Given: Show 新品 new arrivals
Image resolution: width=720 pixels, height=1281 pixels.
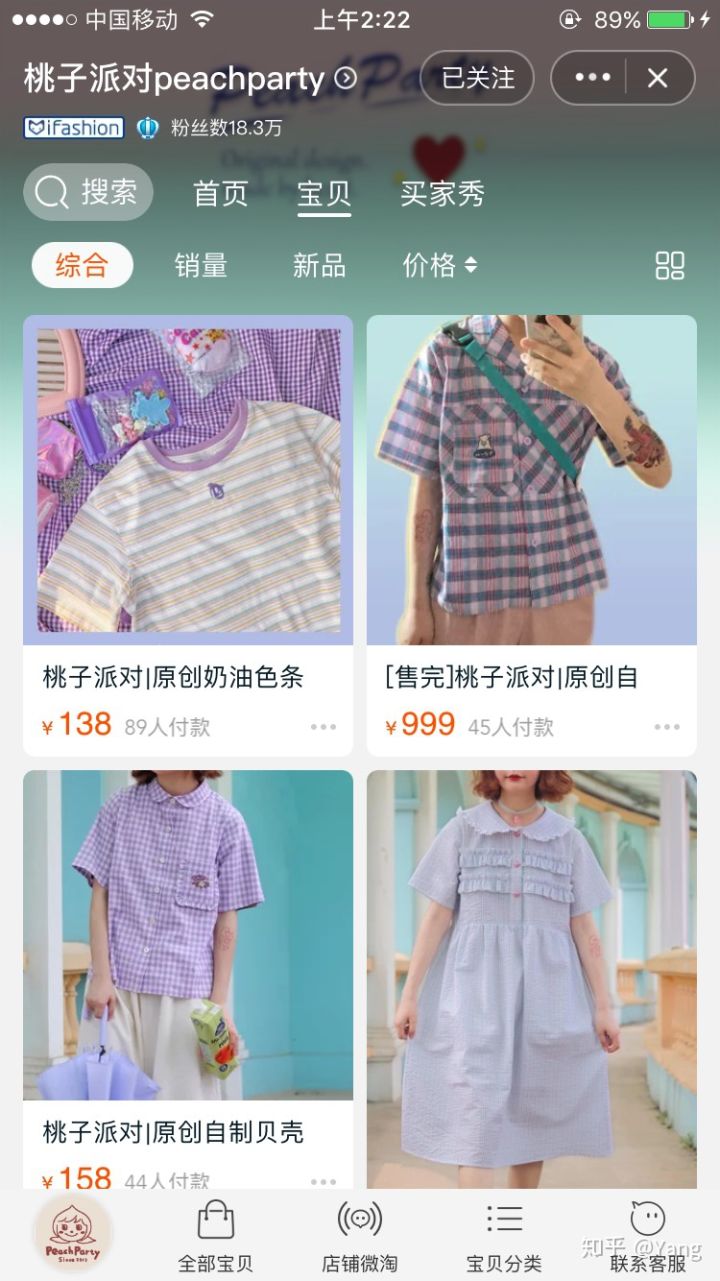Looking at the screenshot, I should point(319,265).
